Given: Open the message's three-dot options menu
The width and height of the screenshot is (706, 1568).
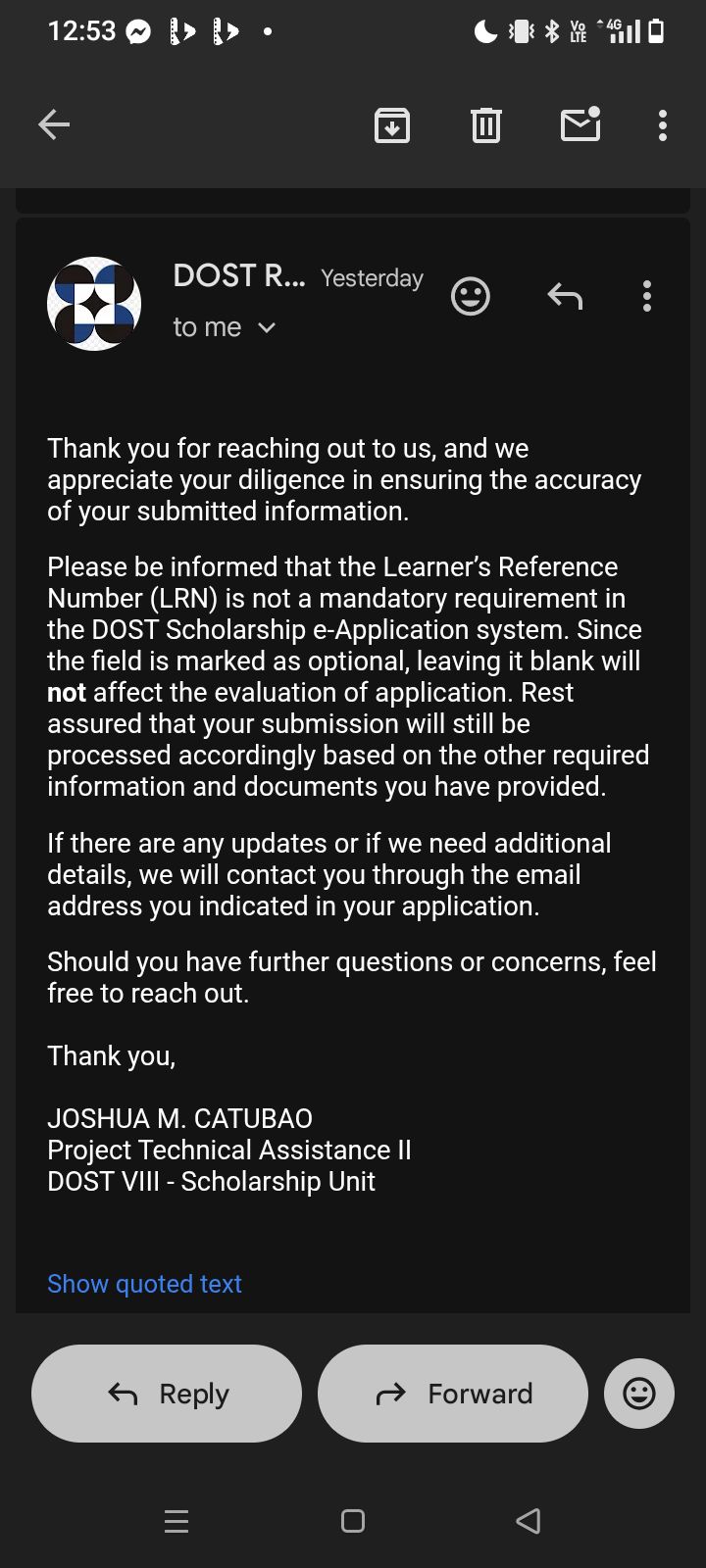Looking at the screenshot, I should click(647, 296).
